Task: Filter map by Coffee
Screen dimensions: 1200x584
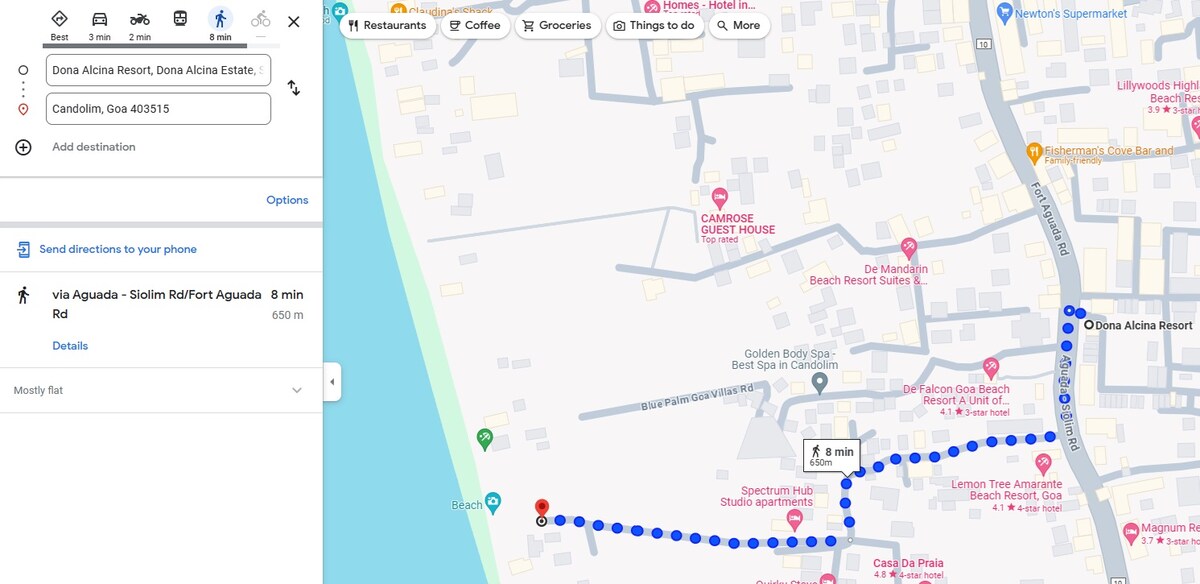Action: [474, 26]
